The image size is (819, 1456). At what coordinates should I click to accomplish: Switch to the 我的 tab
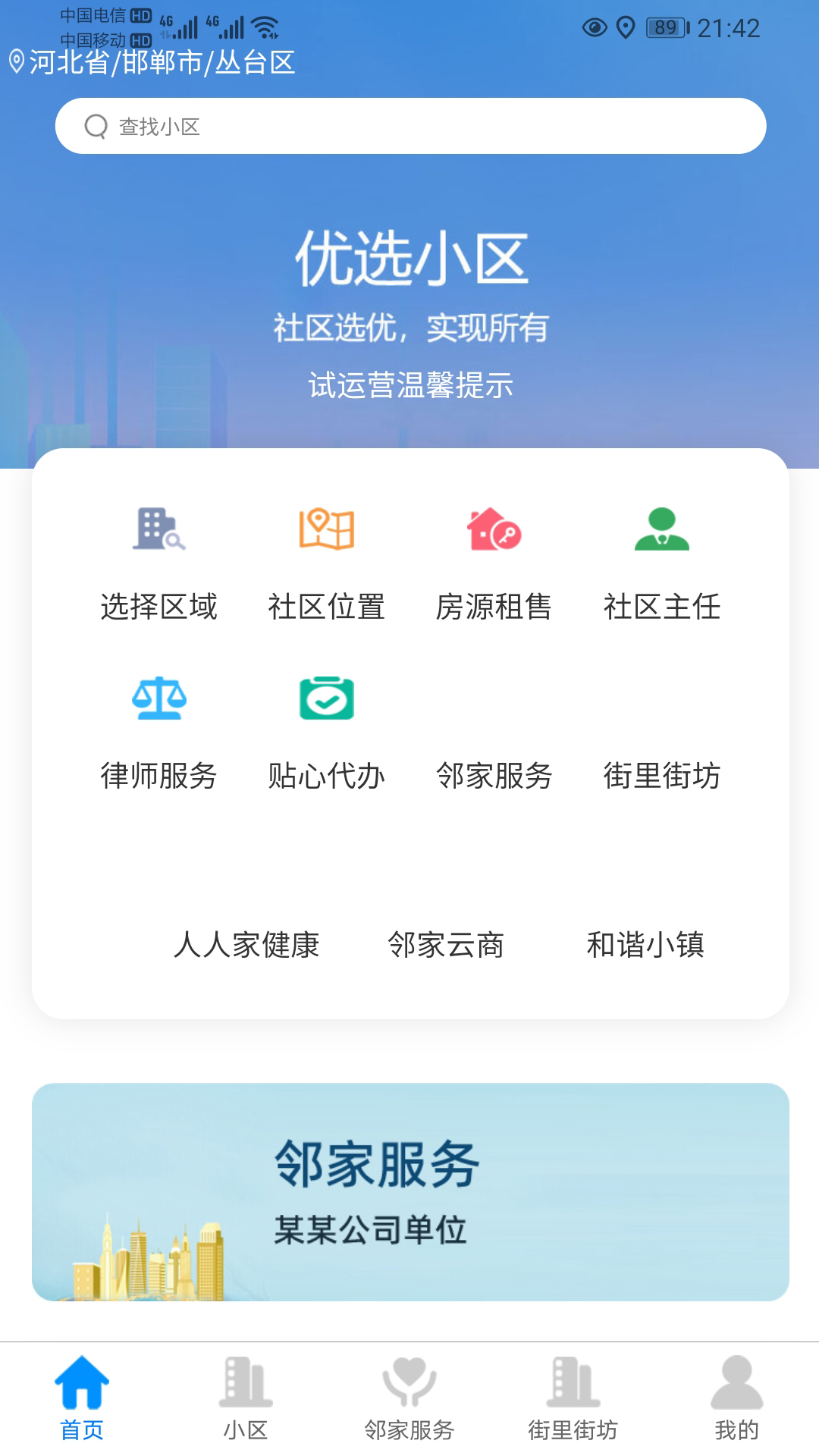(733, 1403)
